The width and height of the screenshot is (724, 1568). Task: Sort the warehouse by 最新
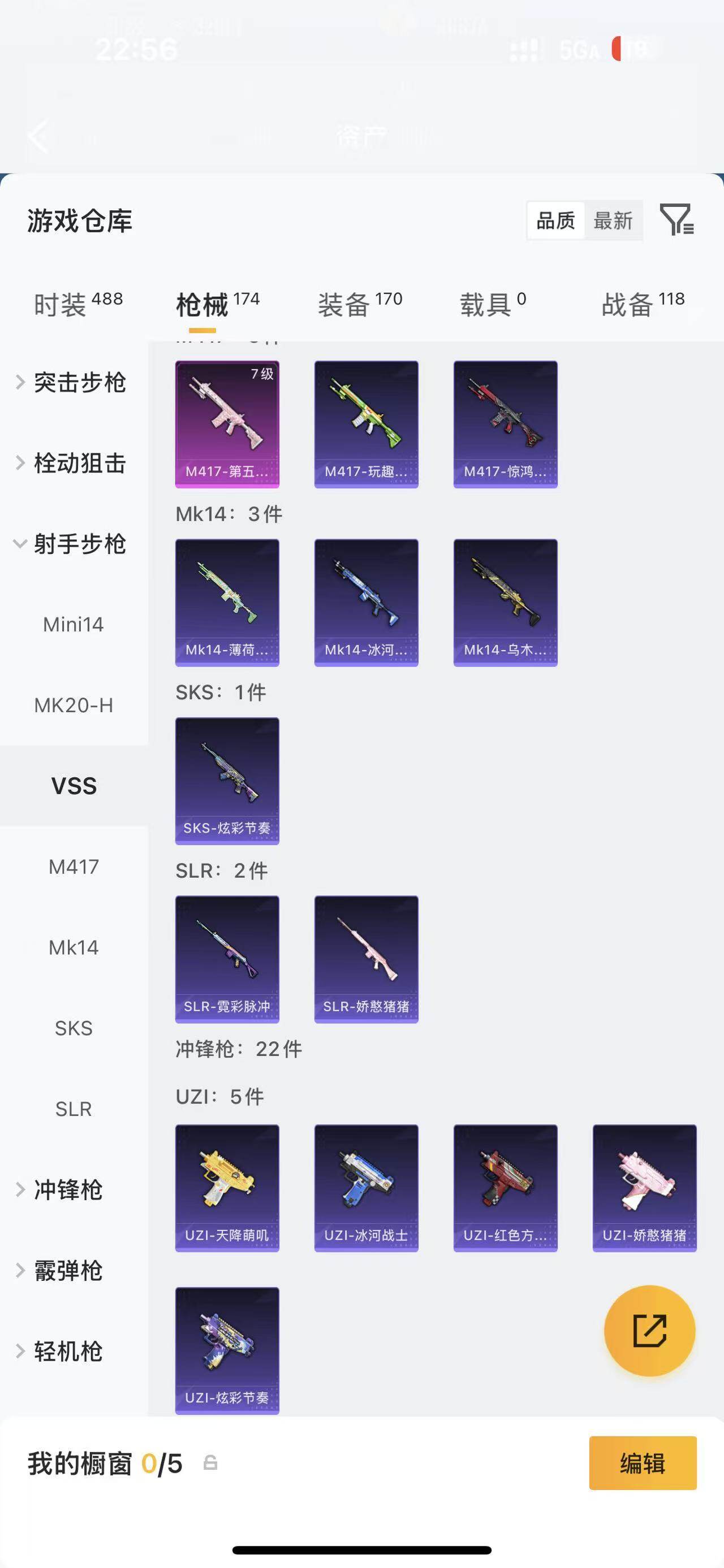coord(613,220)
